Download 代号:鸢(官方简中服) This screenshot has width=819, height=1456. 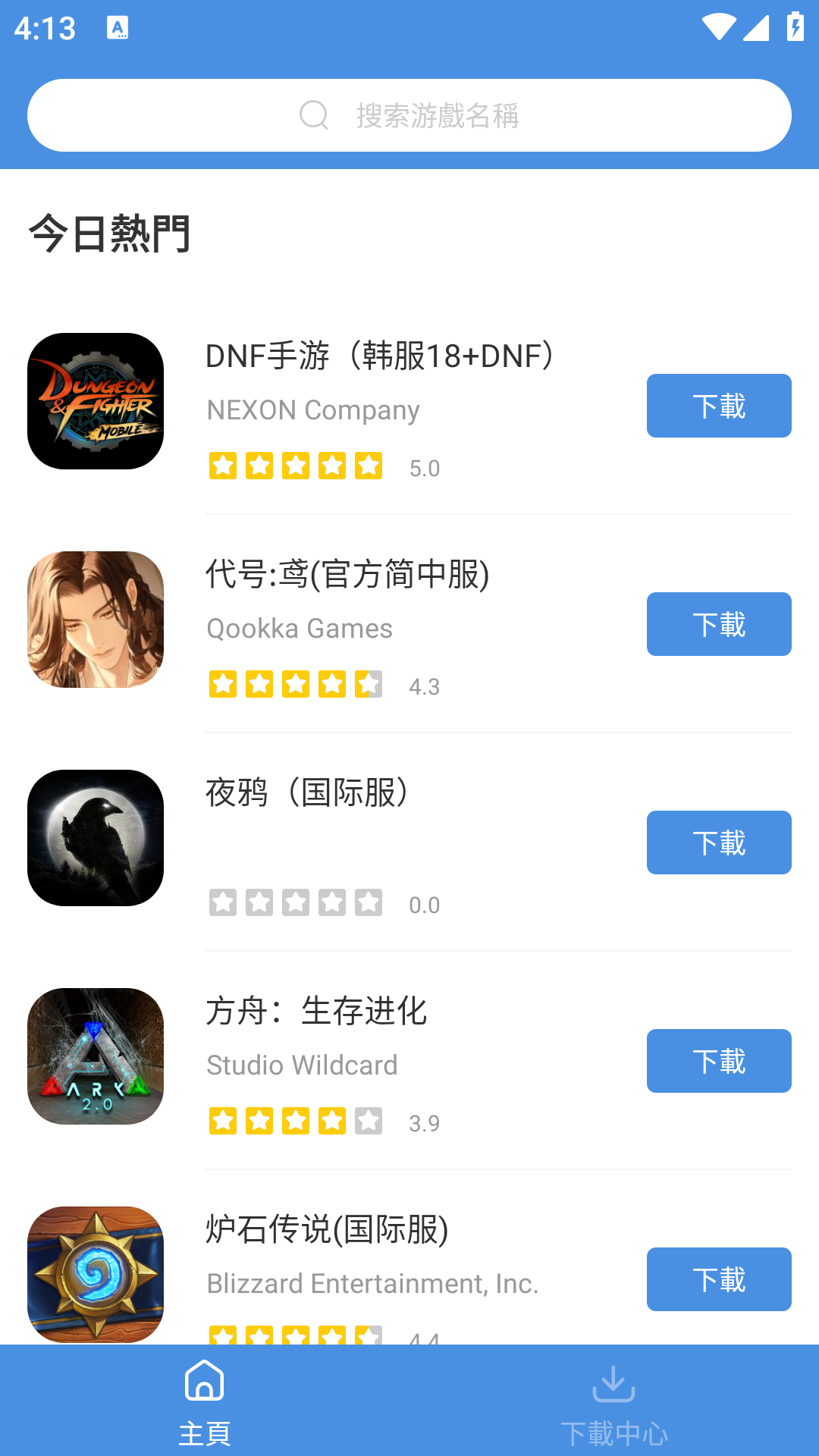[x=718, y=624]
